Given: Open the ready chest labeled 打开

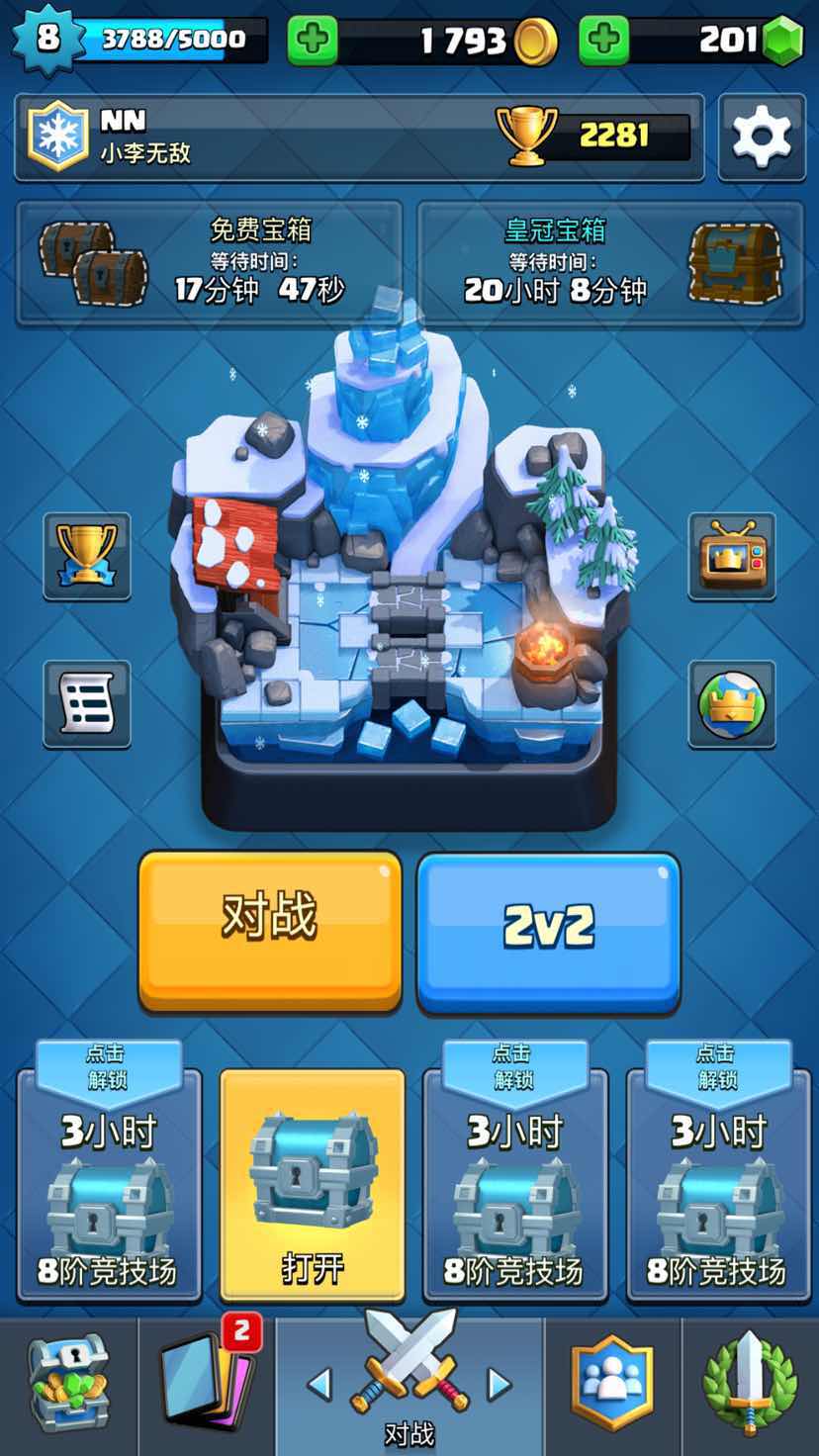Looking at the screenshot, I should (x=313, y=1185).
